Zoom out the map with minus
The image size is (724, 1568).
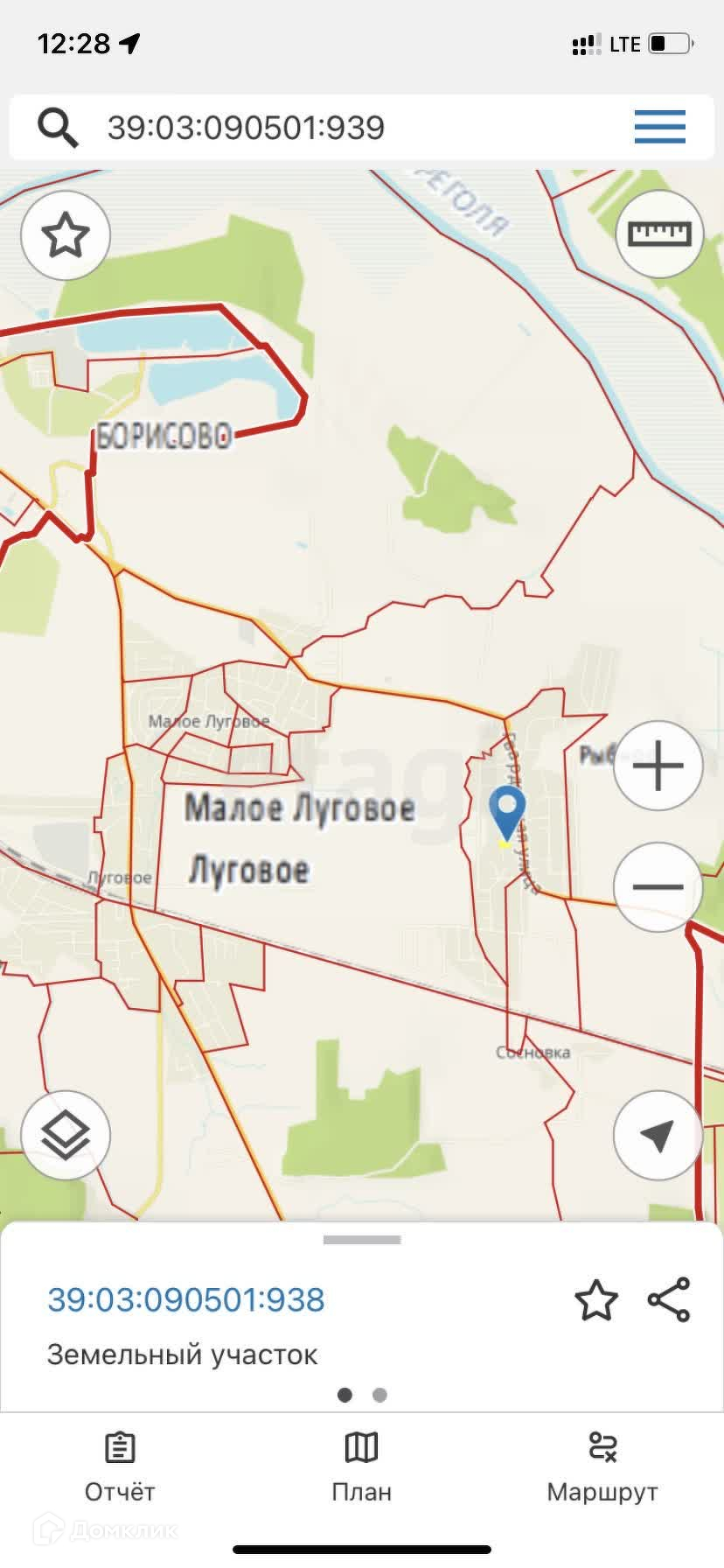click(658, 886)
